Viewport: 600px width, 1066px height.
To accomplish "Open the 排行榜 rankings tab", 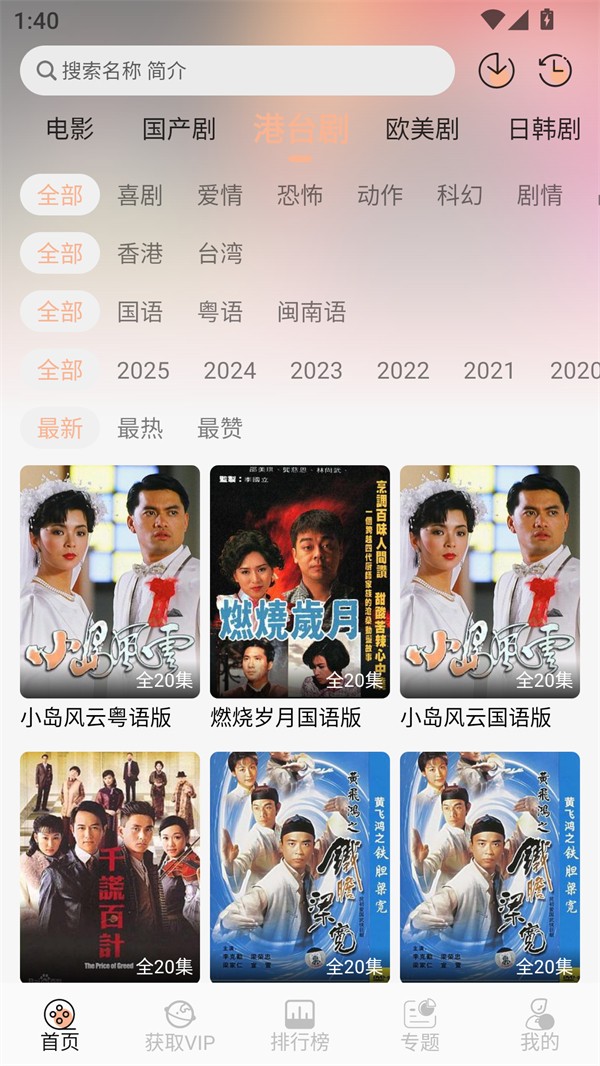I will click(x=300, y=1026).
